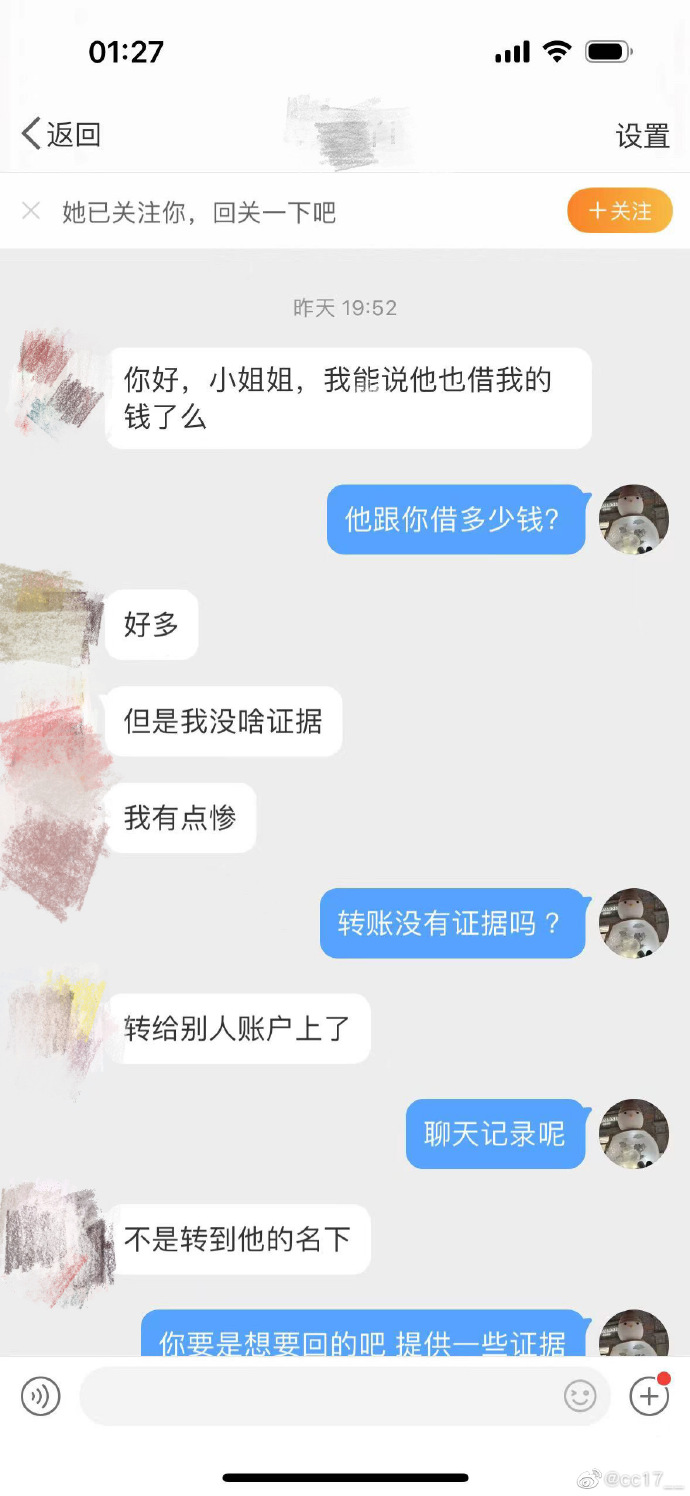Open the emoji picker

click(580, 1396)
